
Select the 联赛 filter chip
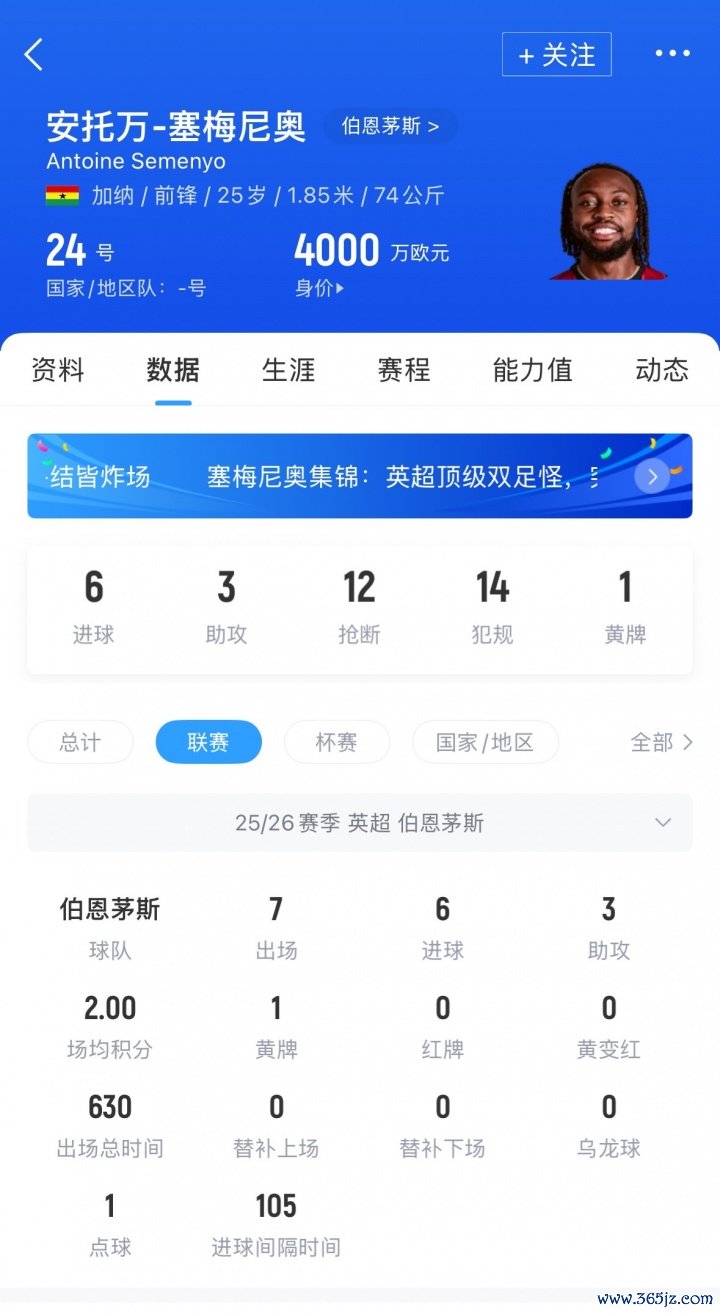click(x=208, y=742)
